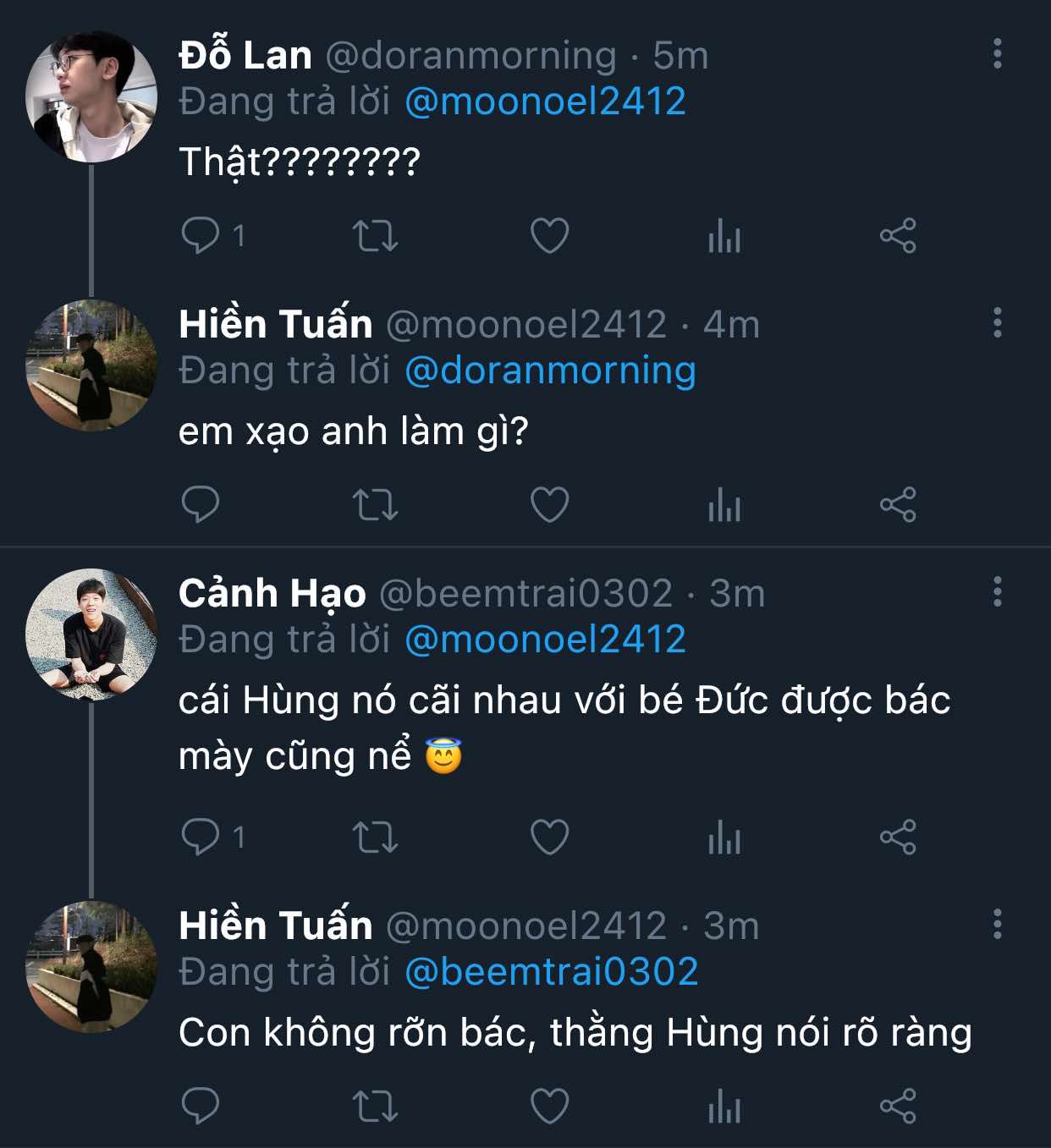Share Đỗ Lan's tweet
The height and width of the screenshot is (1148, 1051).
pyautogui.click(x=898, y=236)
